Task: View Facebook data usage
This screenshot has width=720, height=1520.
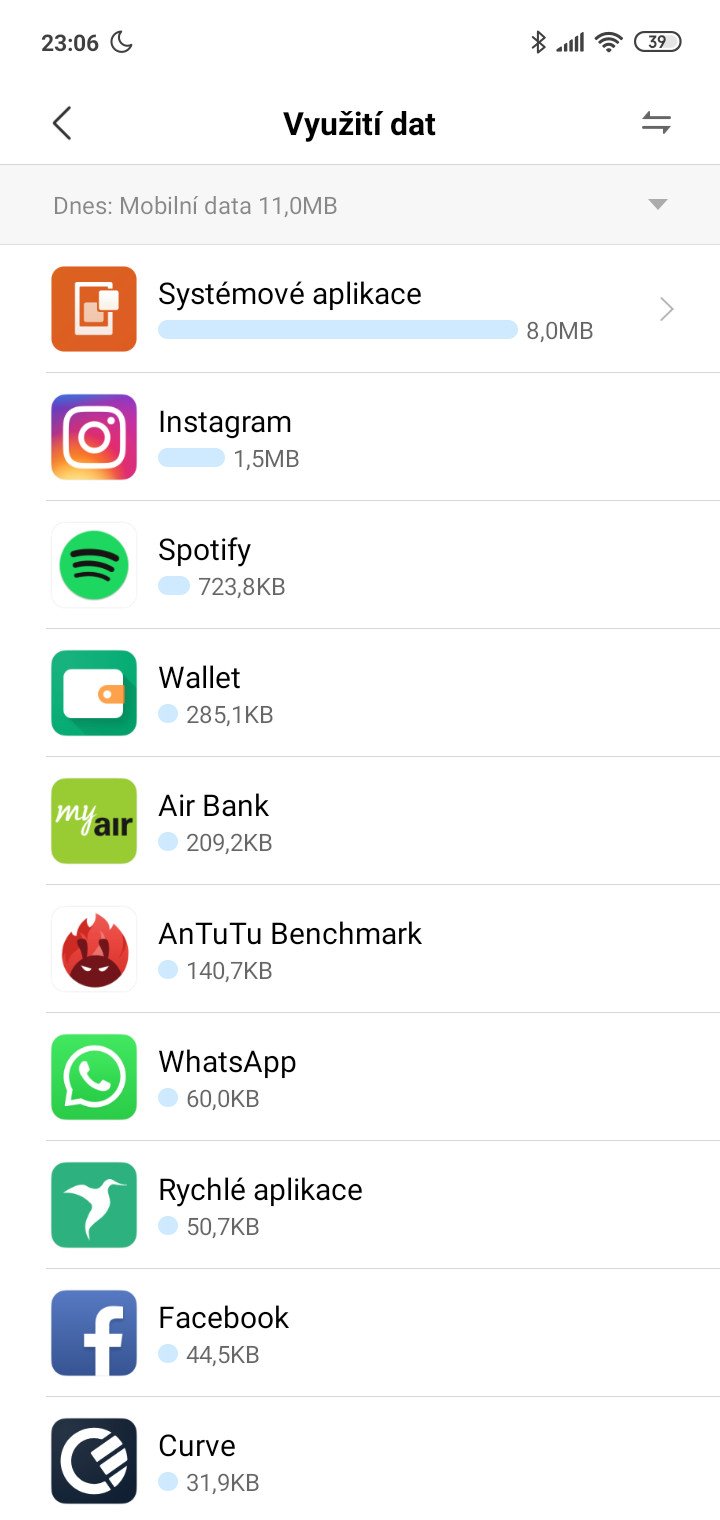Action: pos(360,1333)
